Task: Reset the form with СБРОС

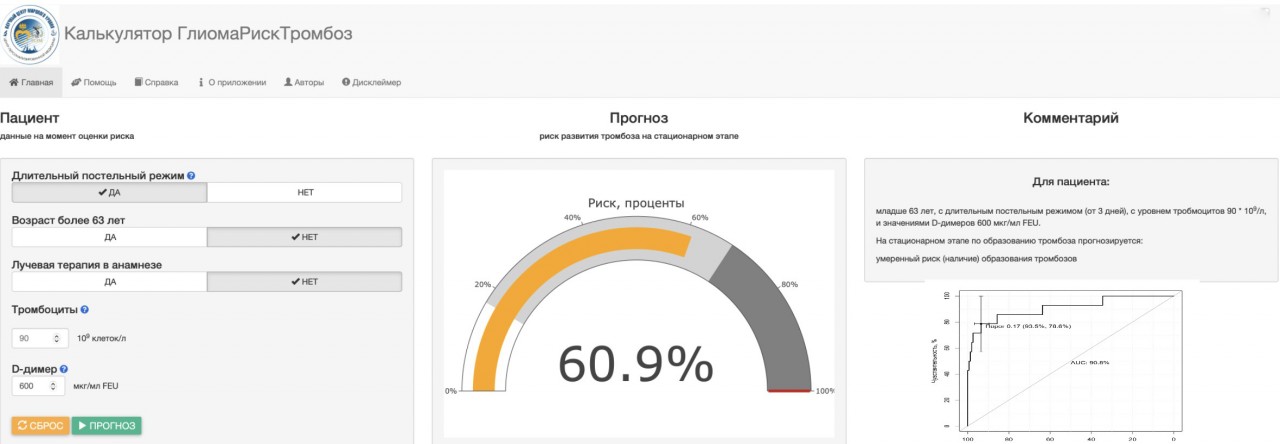Action: pos(40,426)
